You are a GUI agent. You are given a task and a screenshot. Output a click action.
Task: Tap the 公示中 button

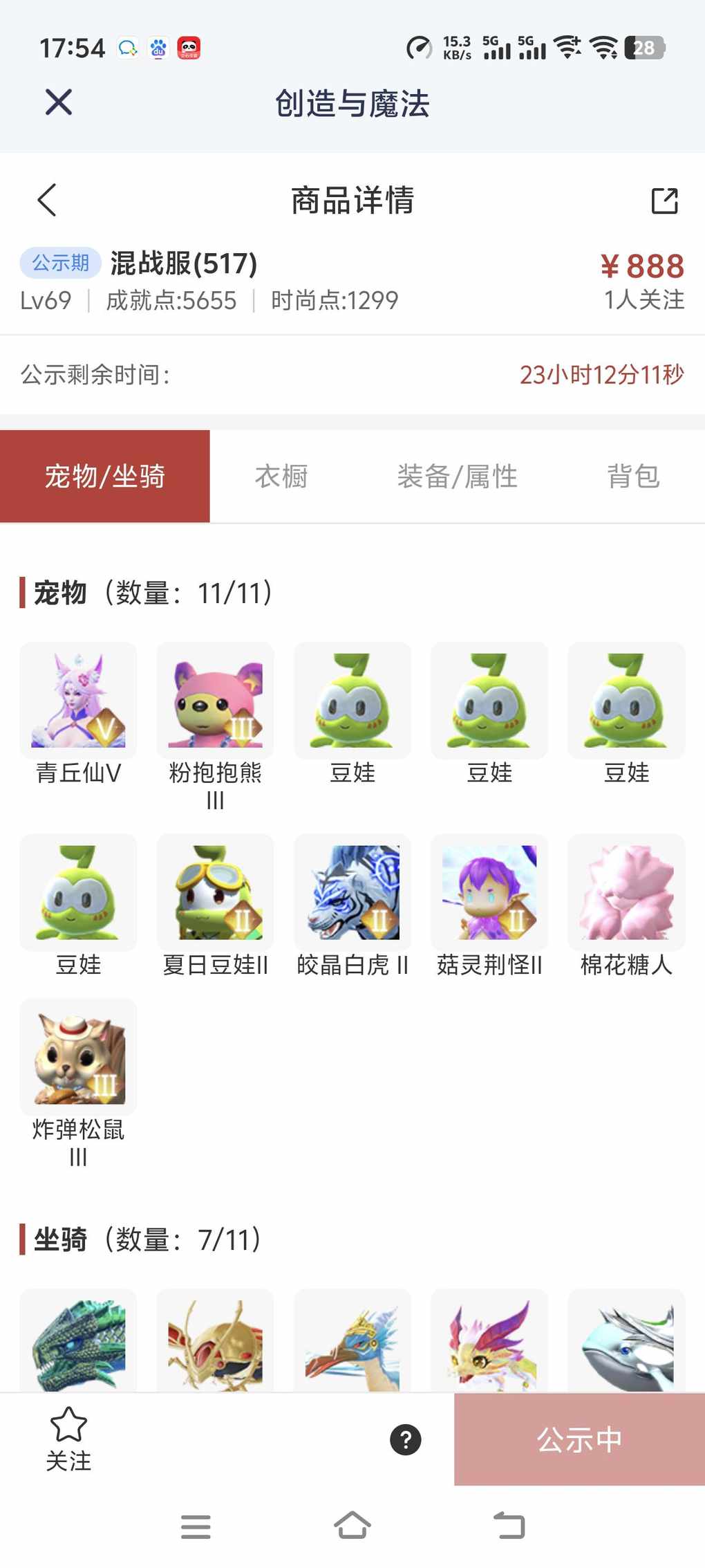tap(579, 1440)
